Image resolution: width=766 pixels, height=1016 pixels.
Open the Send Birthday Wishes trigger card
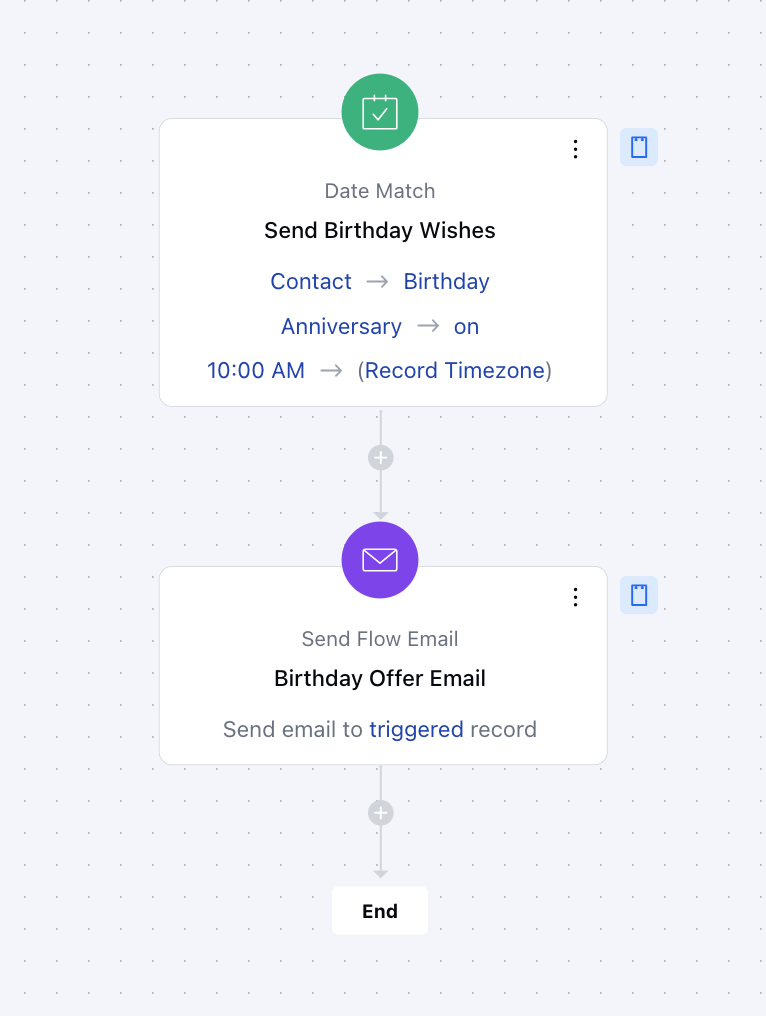tap(380, 231)
